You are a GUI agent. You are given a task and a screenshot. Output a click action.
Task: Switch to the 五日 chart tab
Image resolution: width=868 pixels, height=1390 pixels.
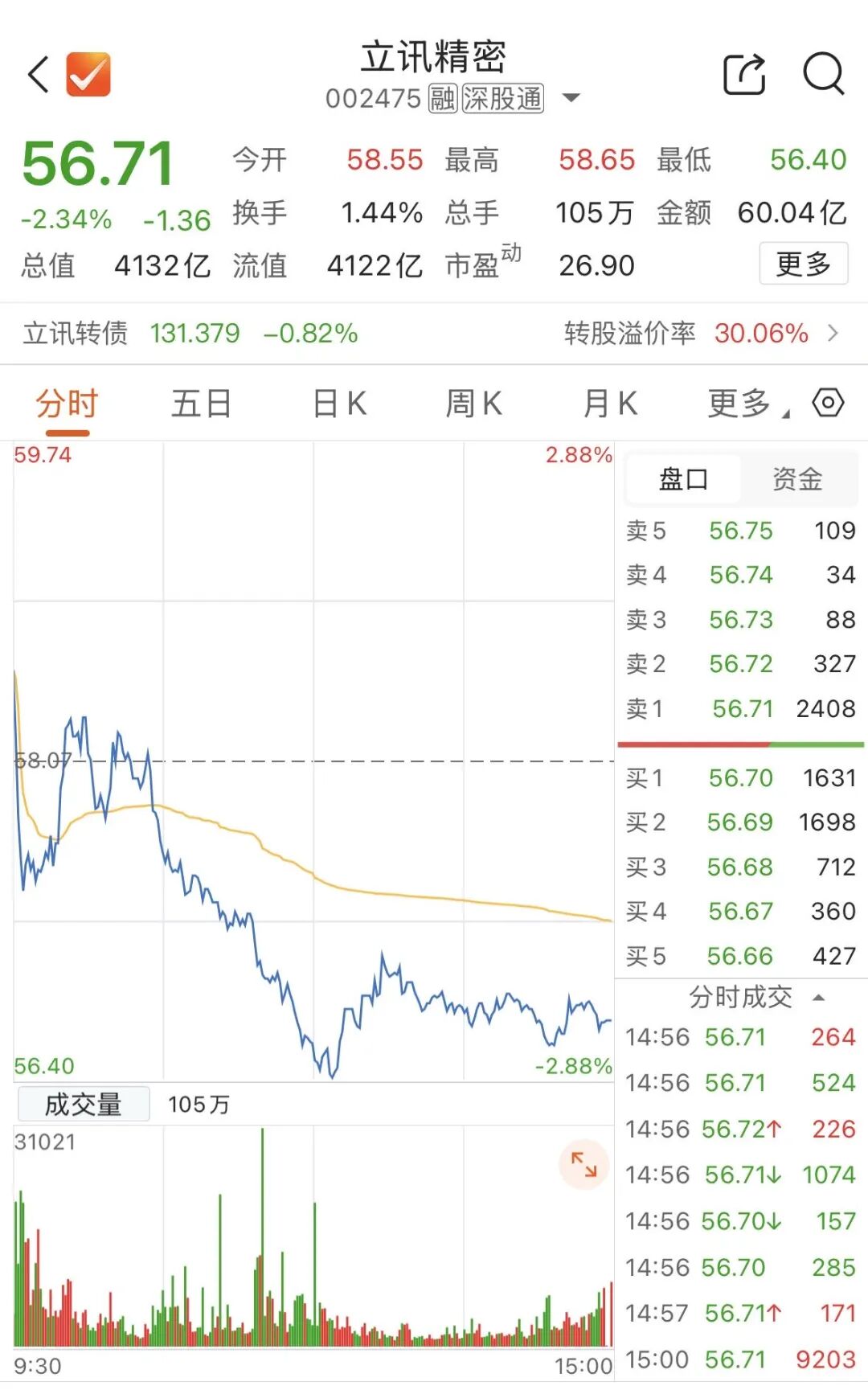201,404
